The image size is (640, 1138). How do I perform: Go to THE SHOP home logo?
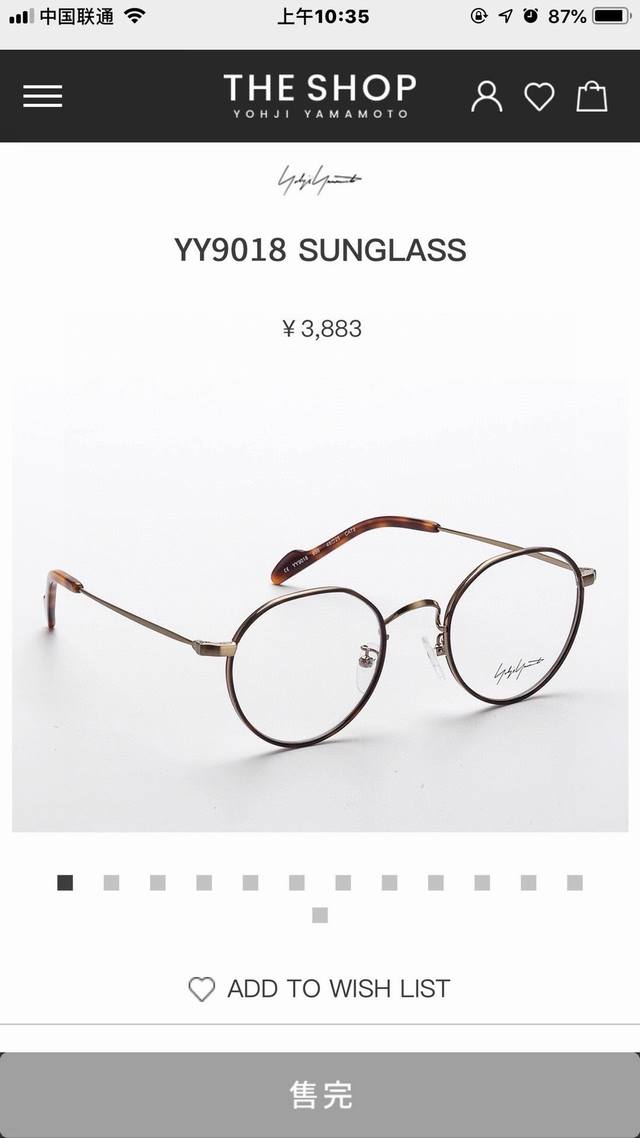click(319, 95)
